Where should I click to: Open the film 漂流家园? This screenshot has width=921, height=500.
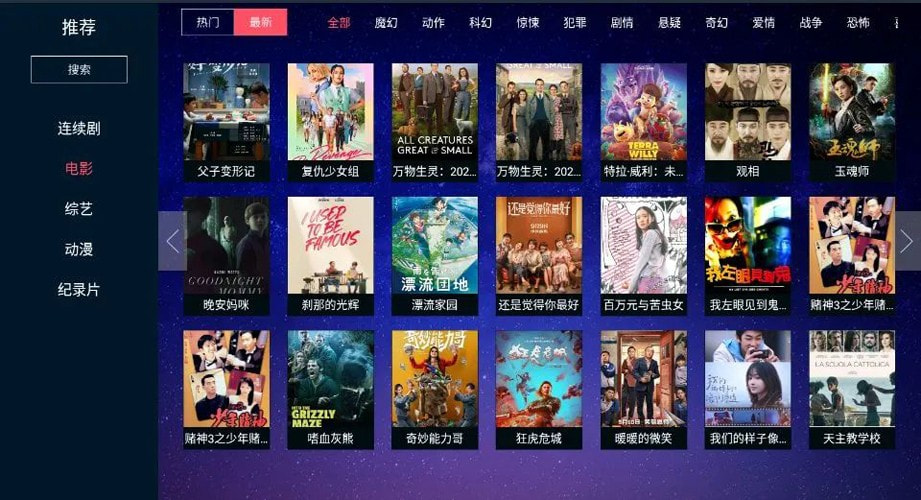pyautogui.click(x=435, y=255)
